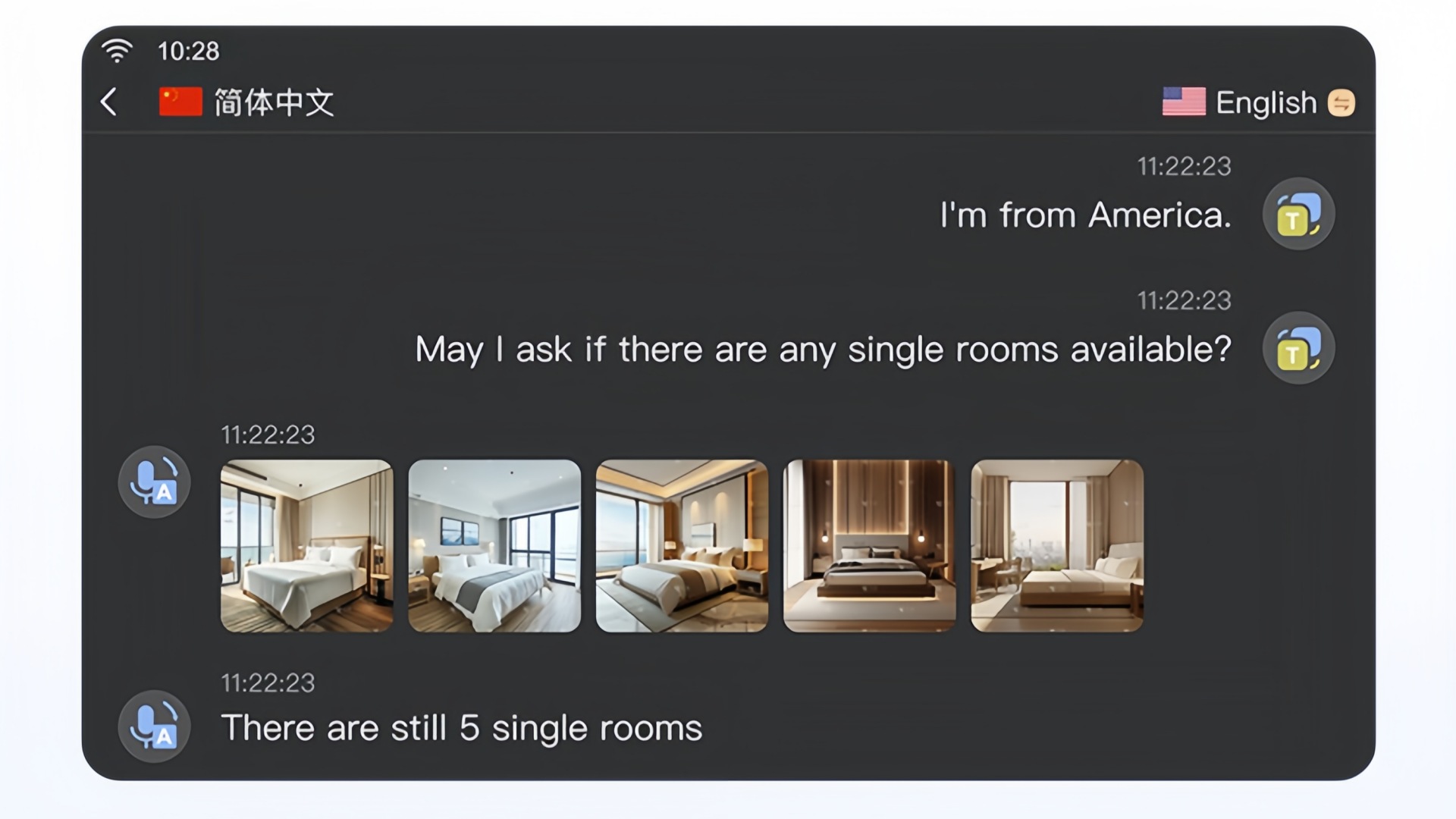Open the third room photo with the sea view
This screenshot has width=1456, height=819.
click(682, 545)
